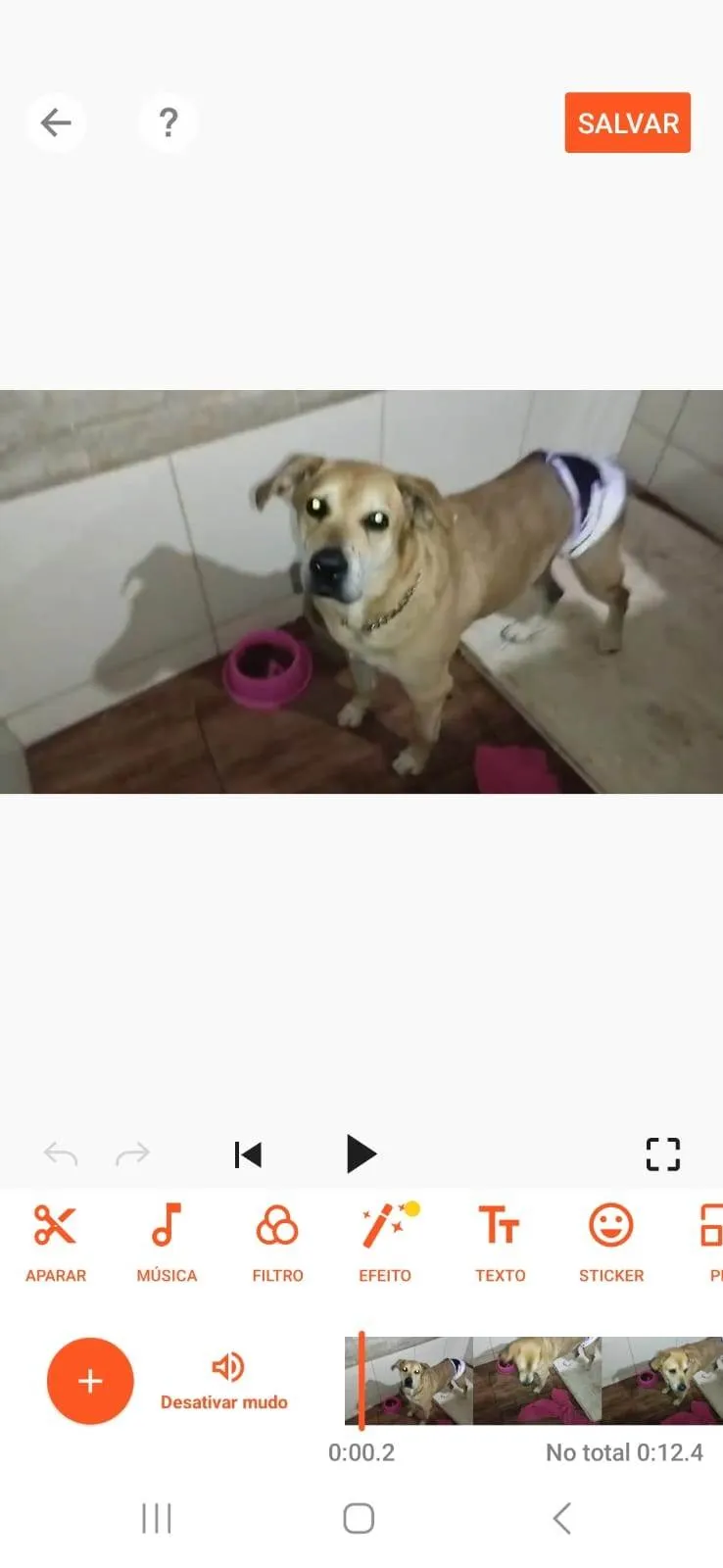Image resolution: width=723 pixels, height=1568 pixels.
Task: Play the video preview
Action: pyautogui.click(x=361, y=1153)
